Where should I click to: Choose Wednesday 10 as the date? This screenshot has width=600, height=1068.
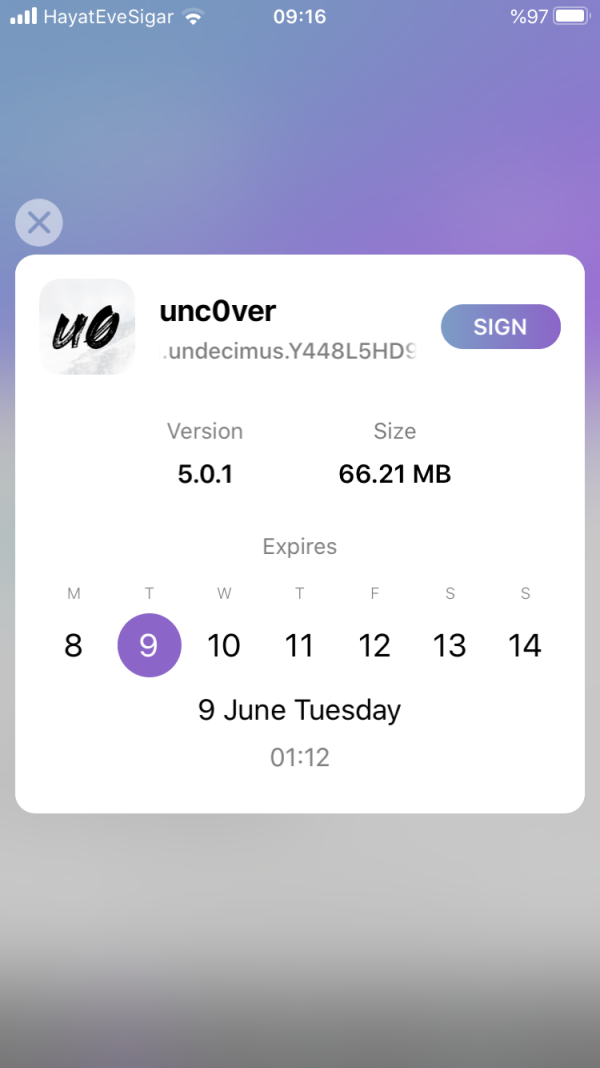click(224, 646)
